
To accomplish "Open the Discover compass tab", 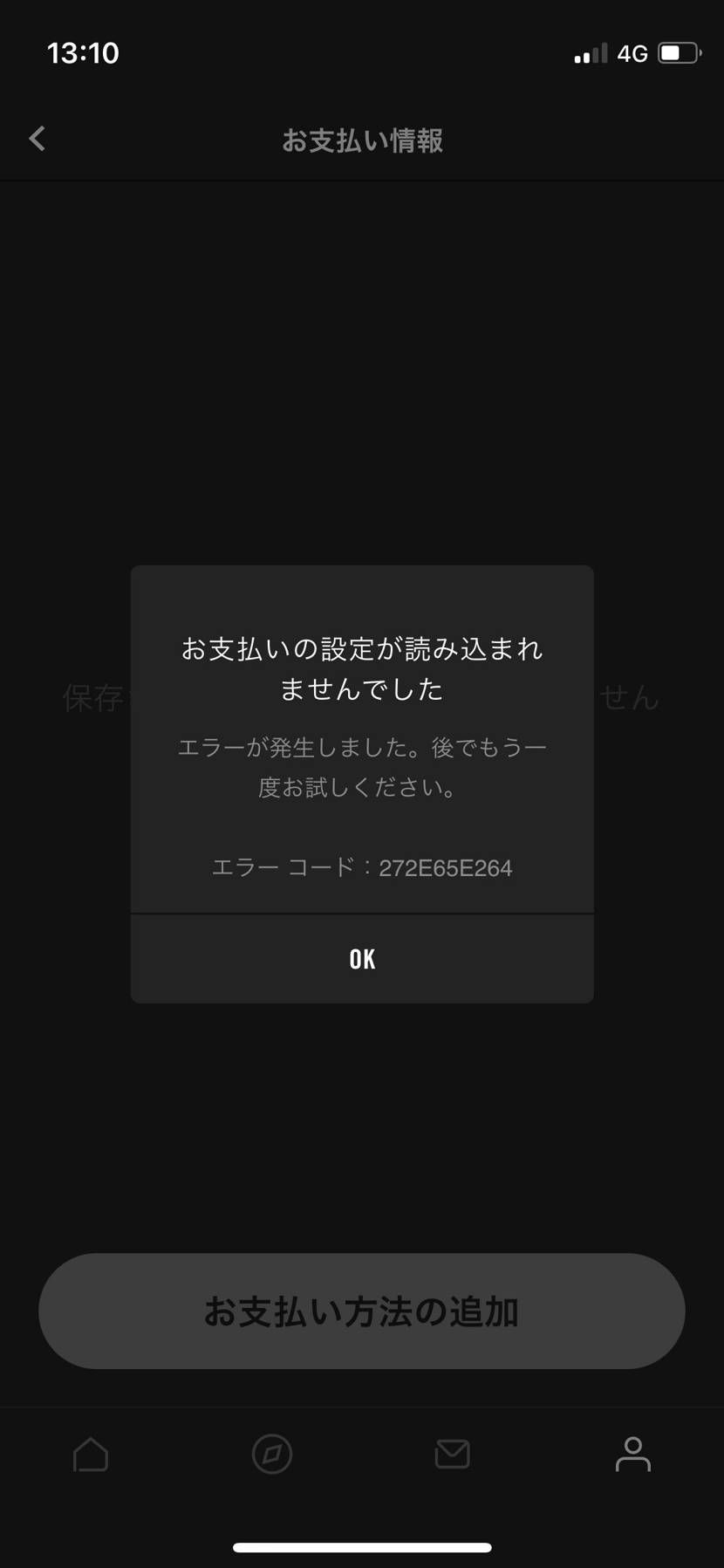I will [271, 1455].
